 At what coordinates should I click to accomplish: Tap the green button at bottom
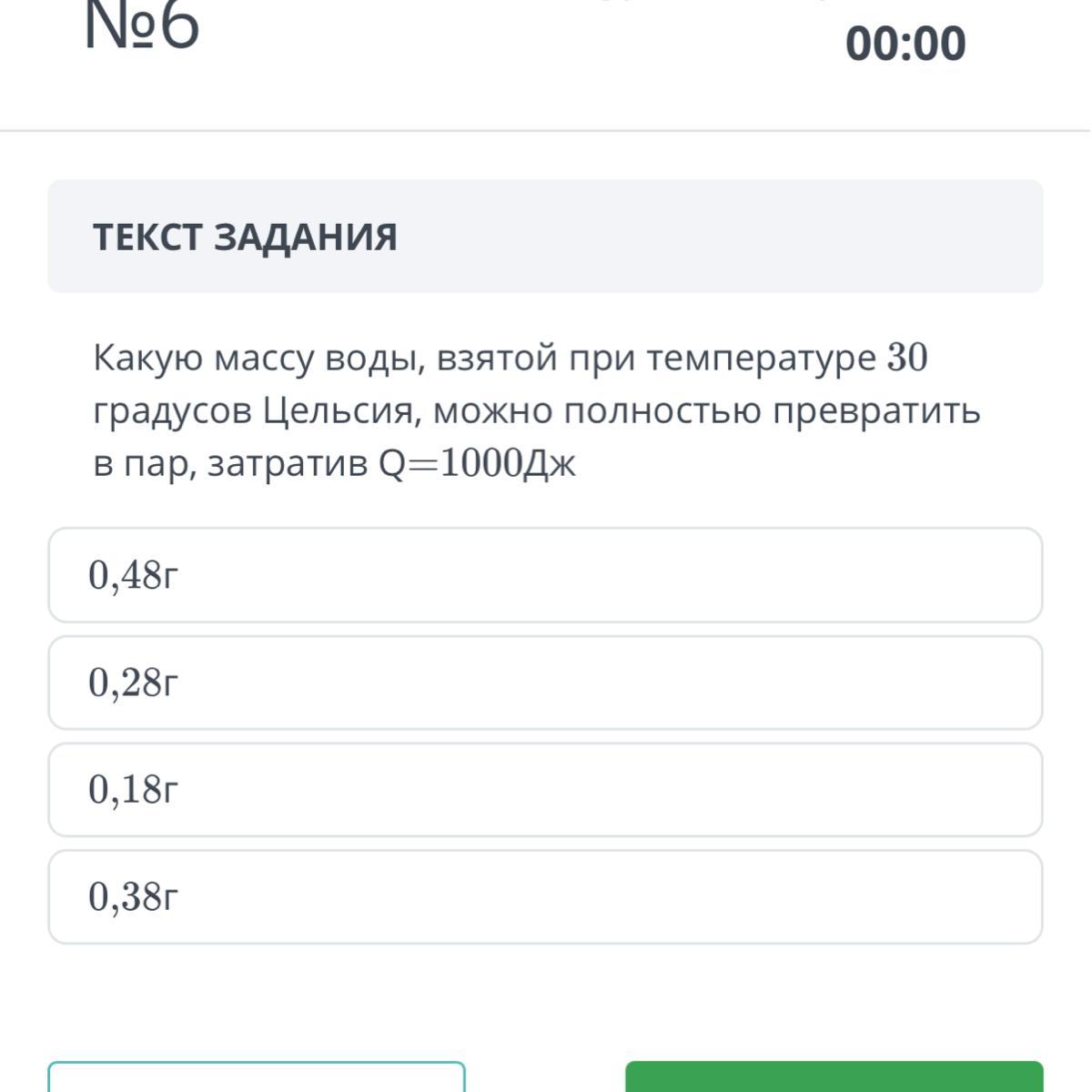click(x=834, y=1079)
